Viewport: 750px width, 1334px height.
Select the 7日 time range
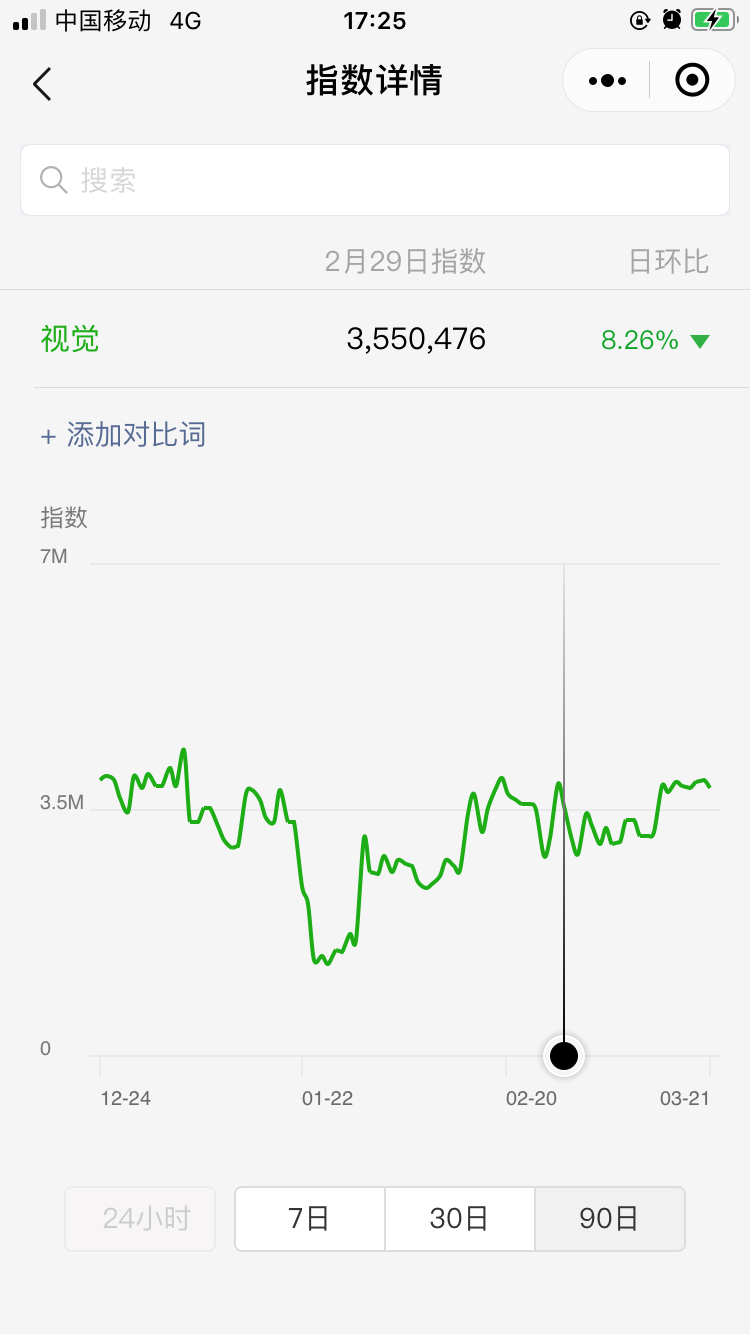(x=309, y=1218)
